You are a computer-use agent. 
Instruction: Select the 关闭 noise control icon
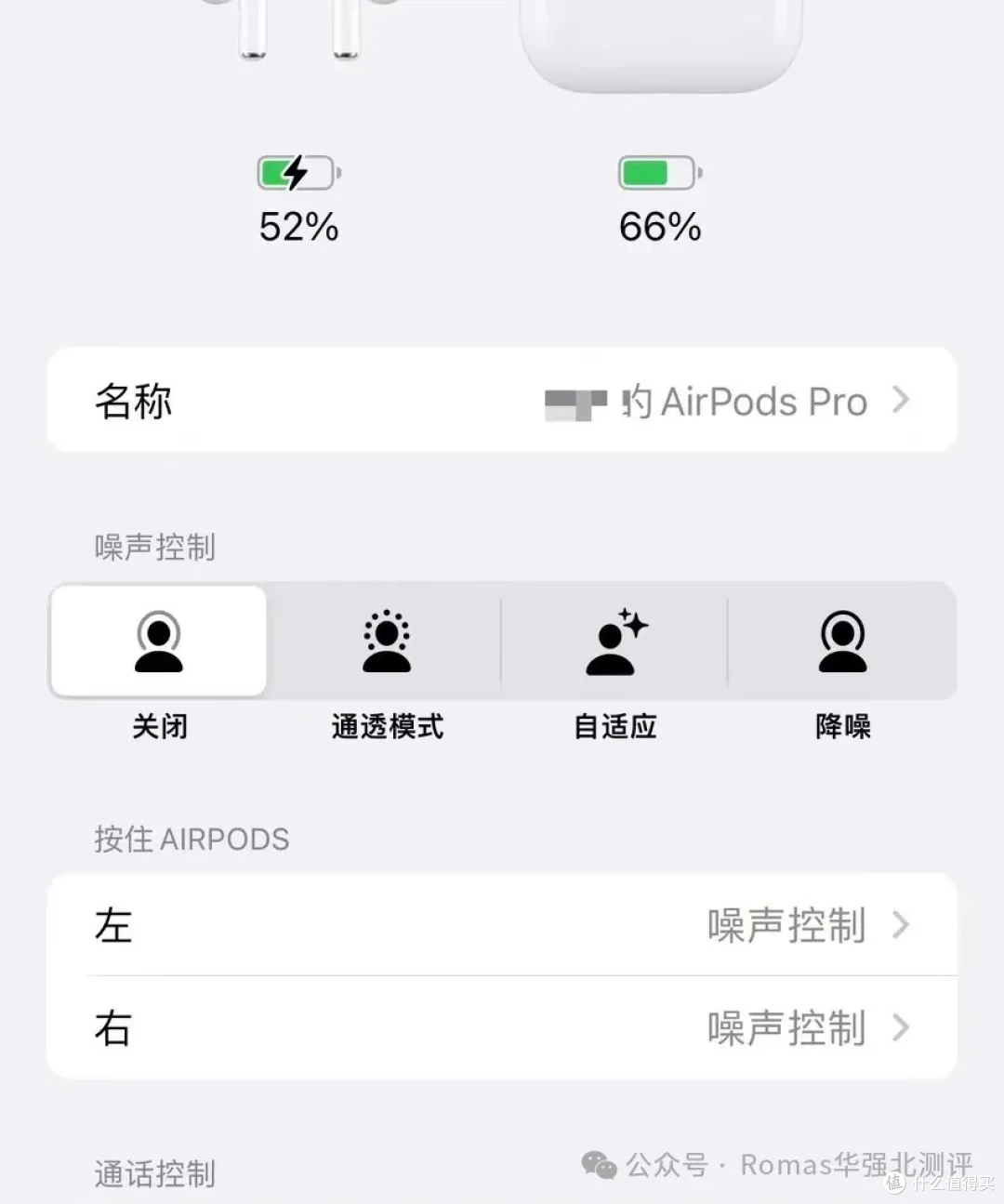pyautogui.click(x=158, y=640)
